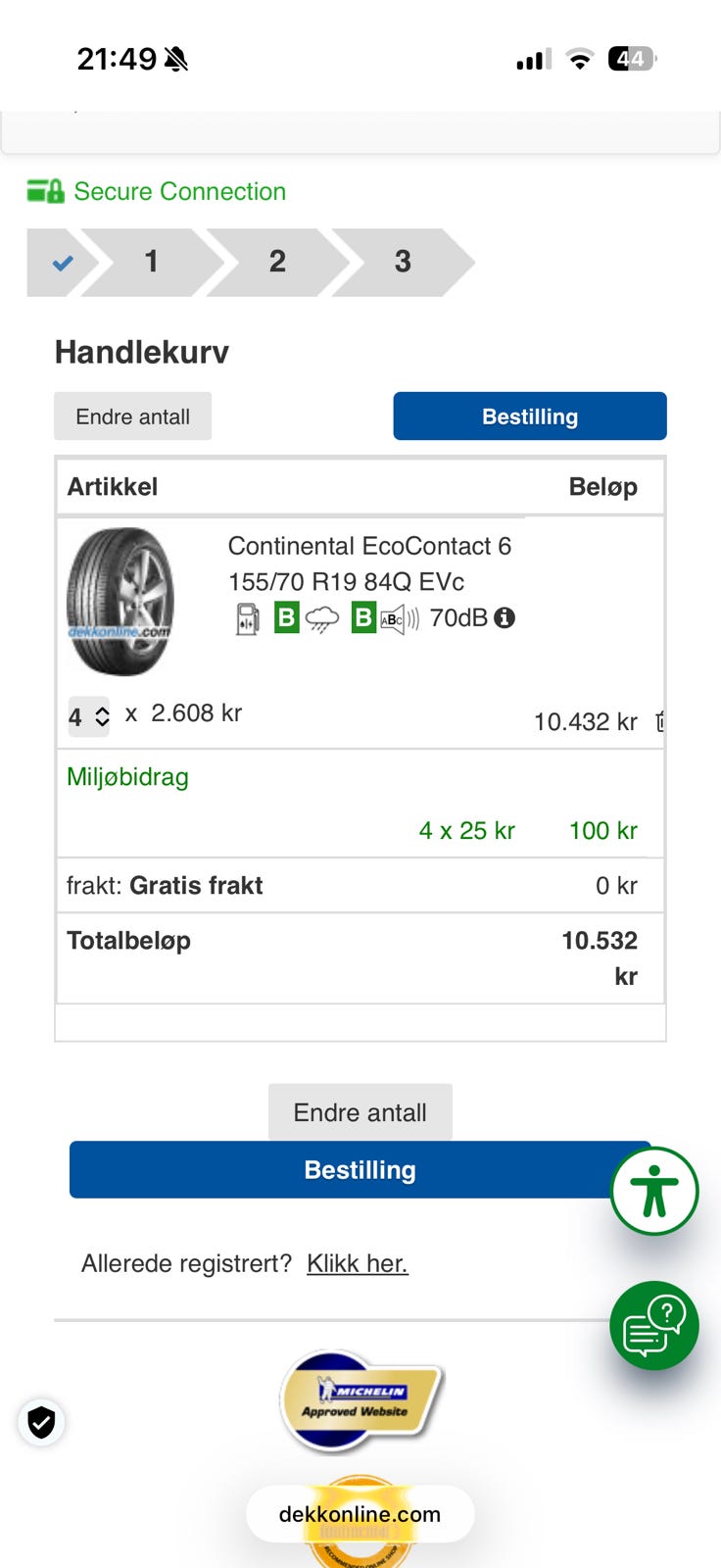Click Endre antall to edit quantity
Image resolution: width=721 pixels, height=1568 pixels.
pos(132,416)
